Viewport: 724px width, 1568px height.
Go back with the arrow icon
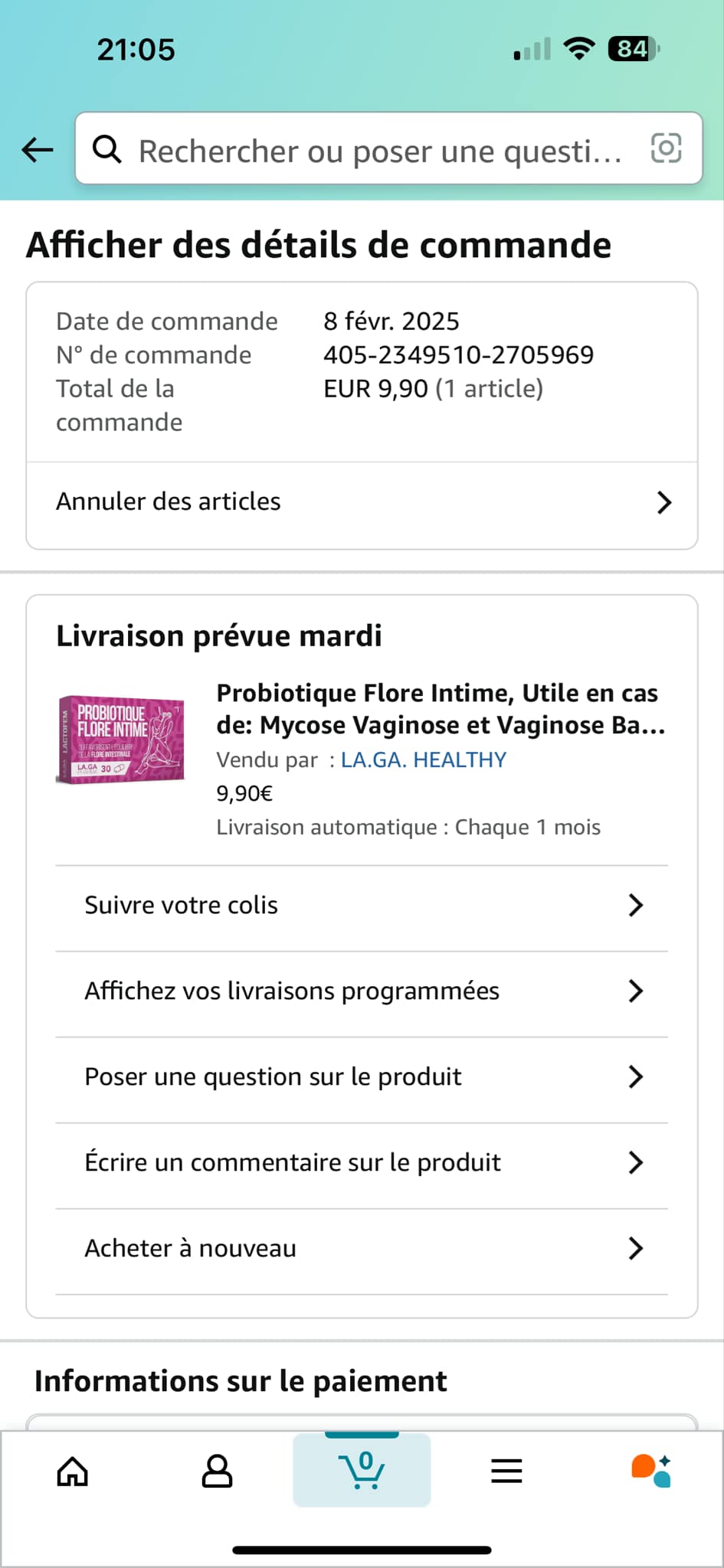(38, 149)
